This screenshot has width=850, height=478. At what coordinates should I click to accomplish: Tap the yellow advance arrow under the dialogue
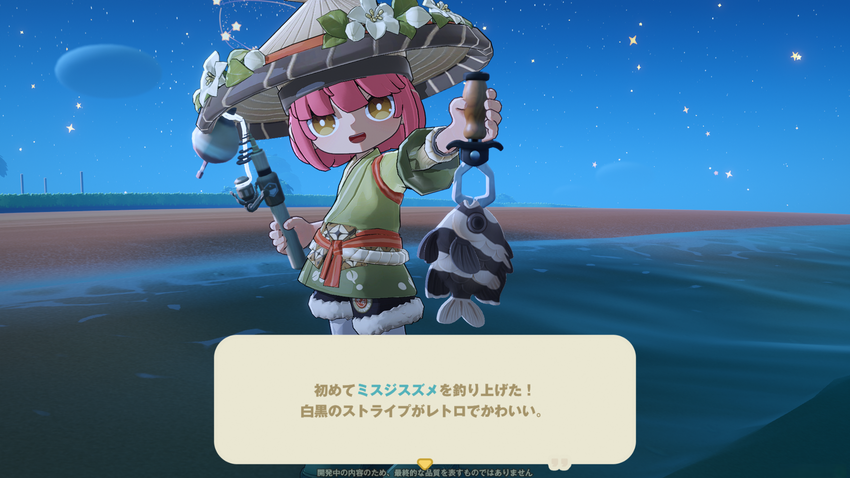[424, 464]
